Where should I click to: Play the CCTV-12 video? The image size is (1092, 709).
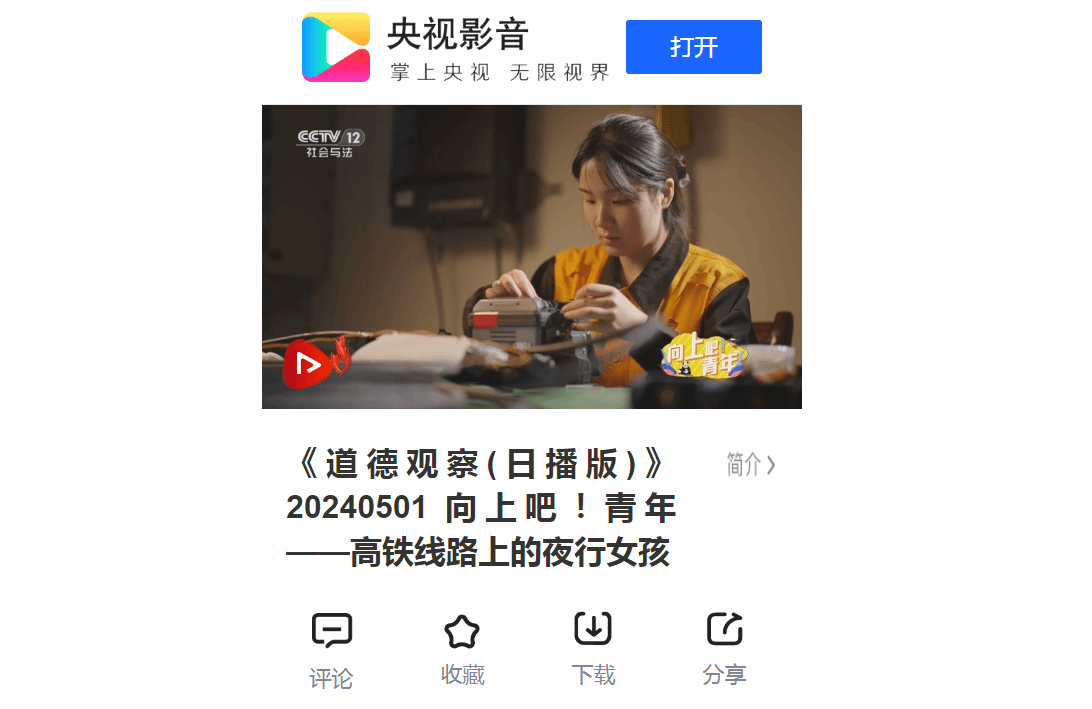coord(531,257)
